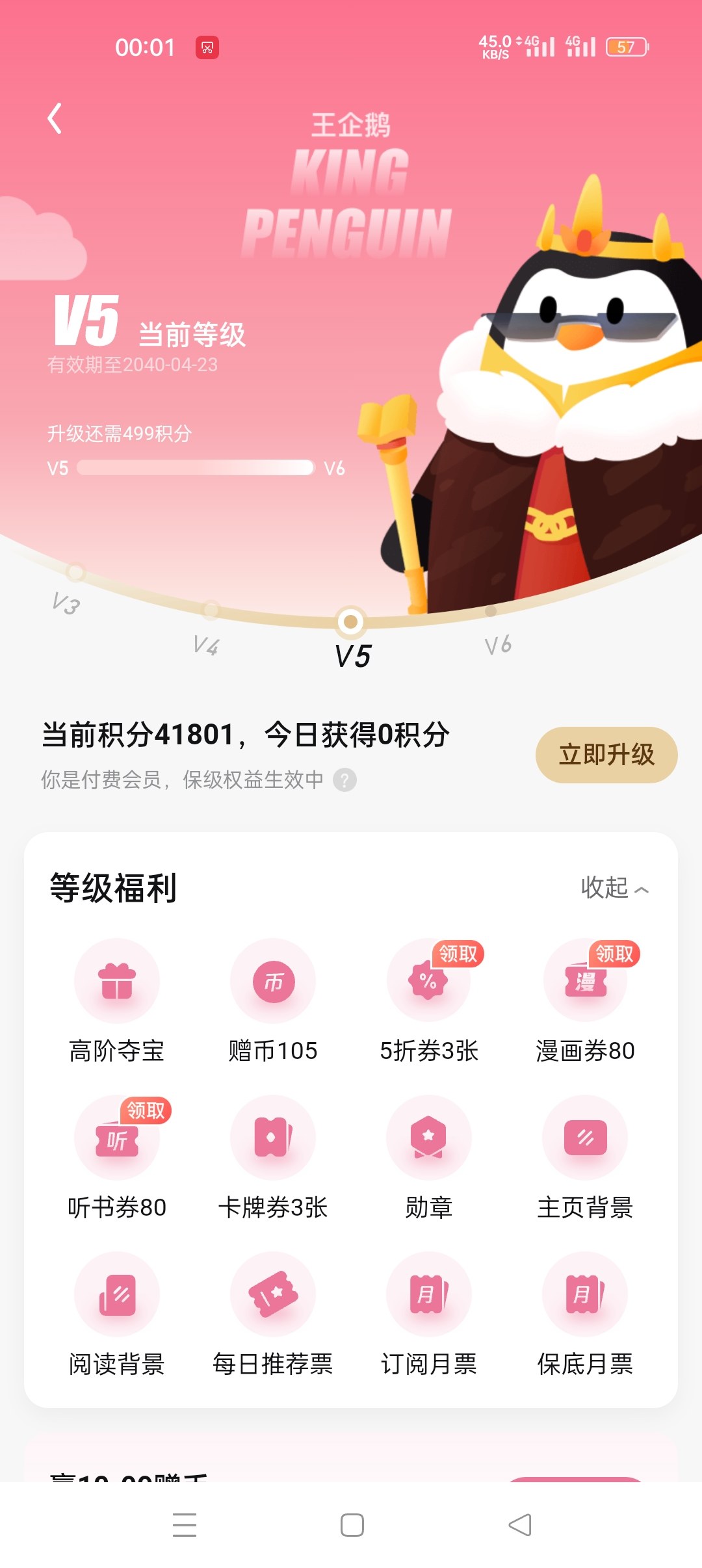Collapse the 等级福利 section via 收起
Screen dimensions: 702x1568
click(614, 888)
